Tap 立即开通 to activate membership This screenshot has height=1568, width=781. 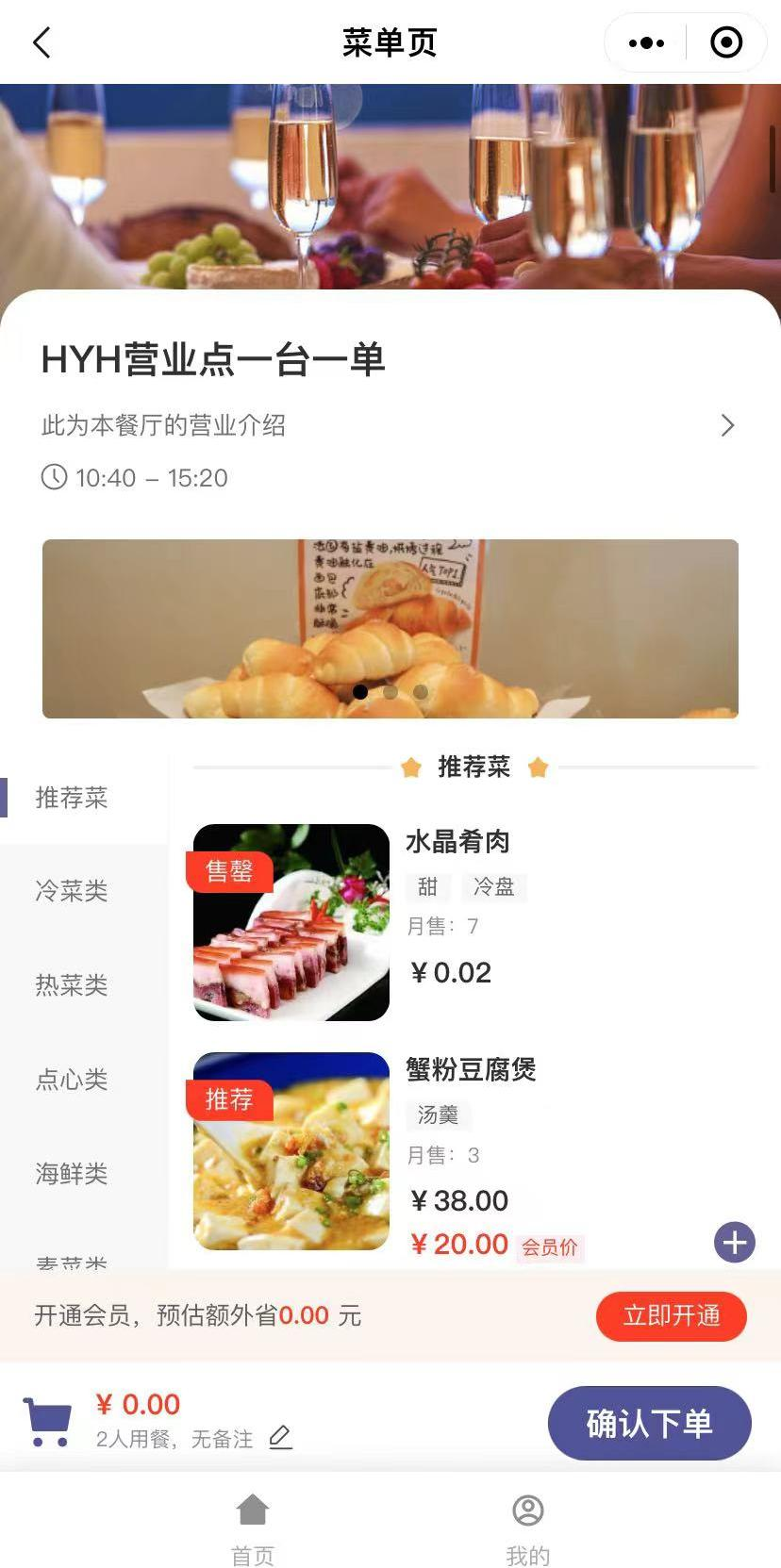[x=671, y=1315]
